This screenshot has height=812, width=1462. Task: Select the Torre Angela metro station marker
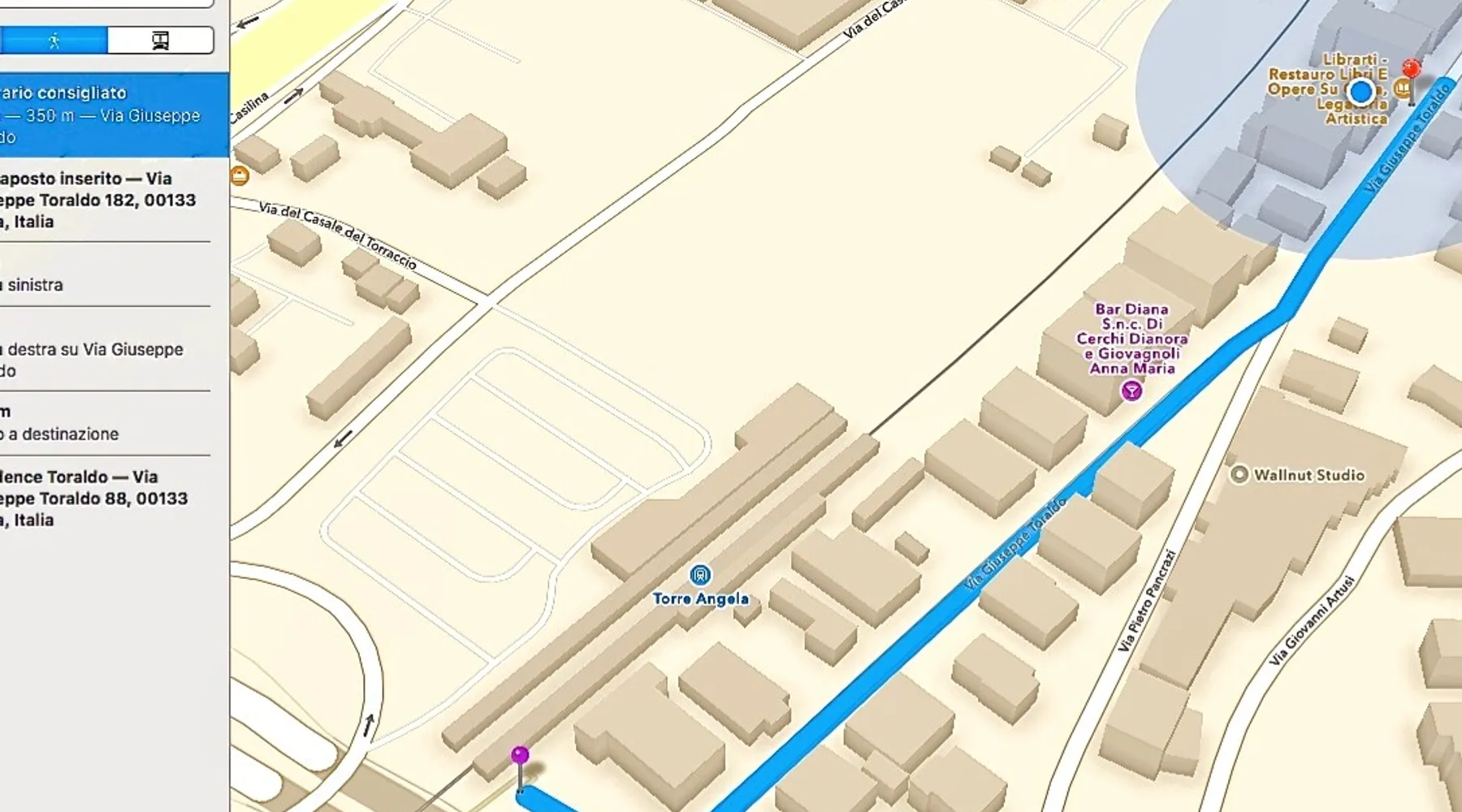[x=700, y=576]
